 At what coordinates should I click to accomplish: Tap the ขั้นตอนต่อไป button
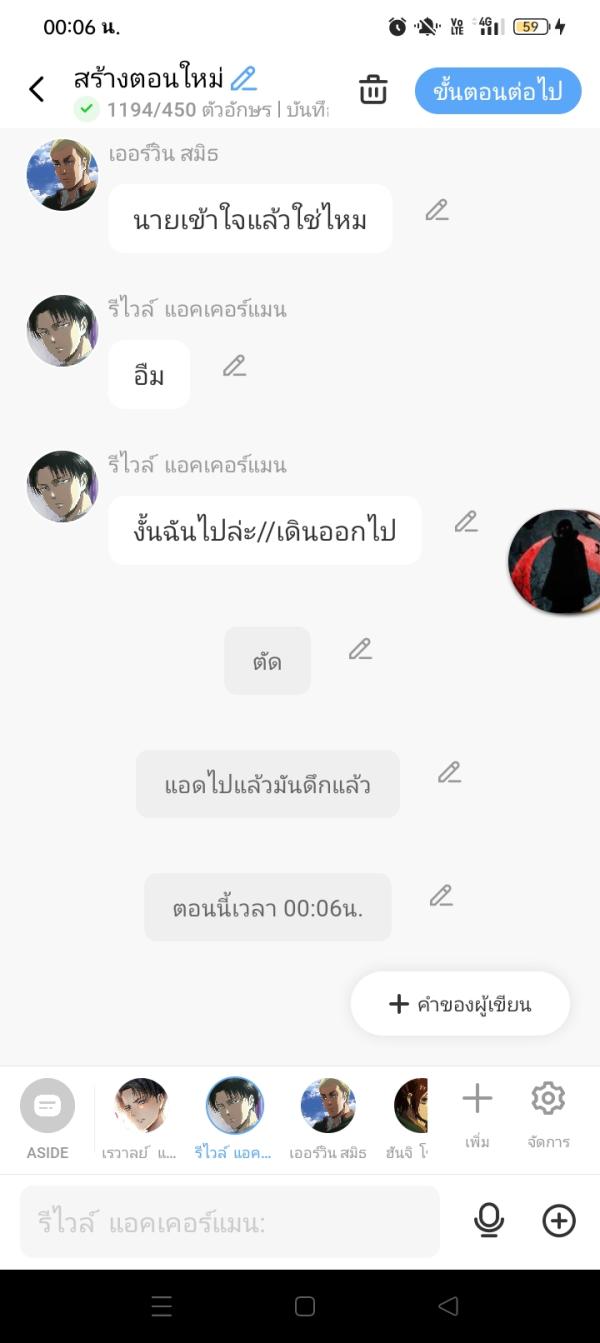pos(497,92)
